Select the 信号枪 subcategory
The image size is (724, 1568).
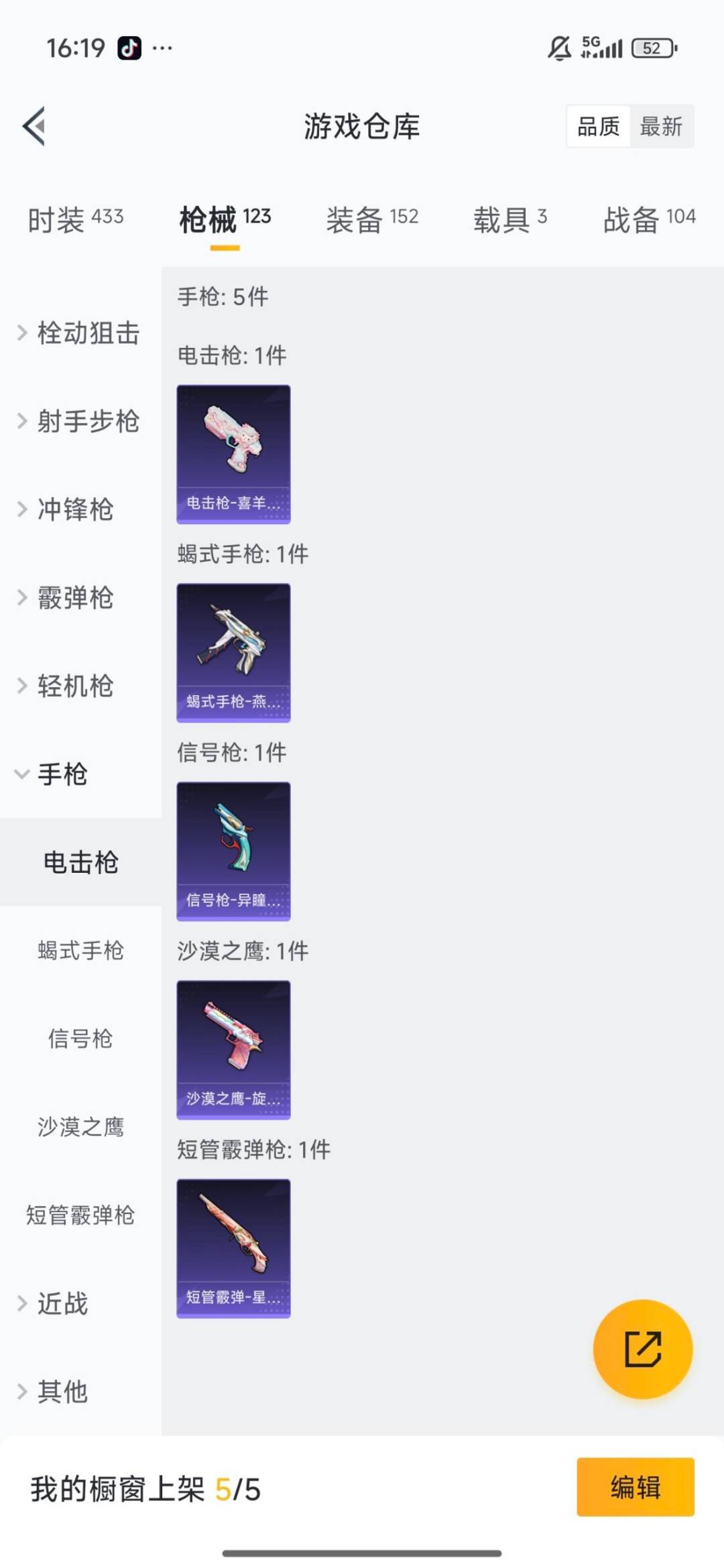80,1040
